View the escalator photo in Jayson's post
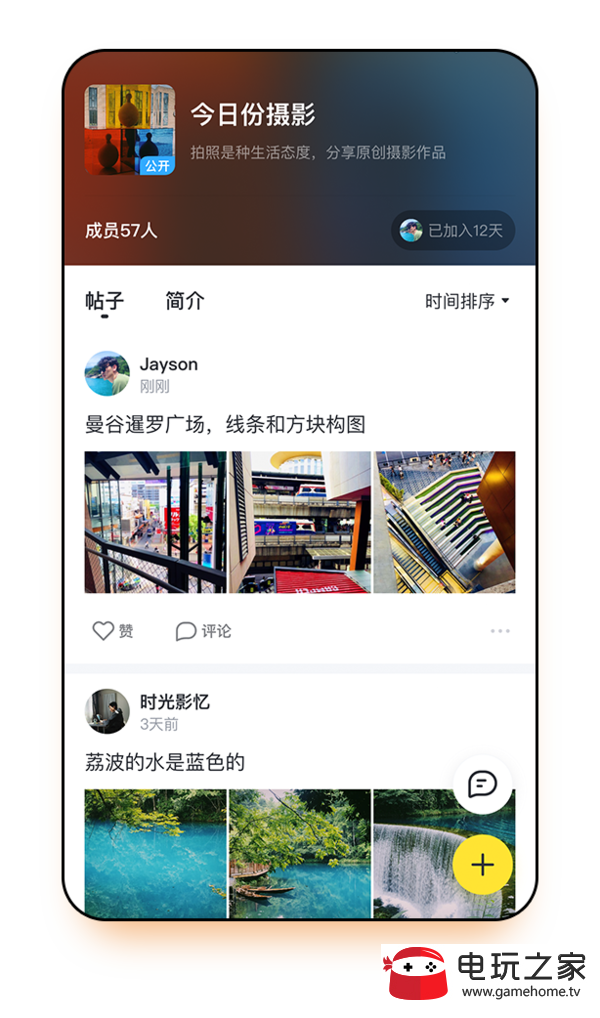This screenshot has height=1018, width=600. 445,522
